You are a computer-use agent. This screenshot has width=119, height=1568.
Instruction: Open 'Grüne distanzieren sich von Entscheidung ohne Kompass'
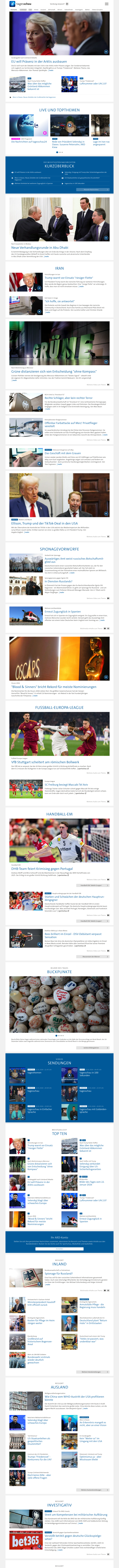coord(53,371)
